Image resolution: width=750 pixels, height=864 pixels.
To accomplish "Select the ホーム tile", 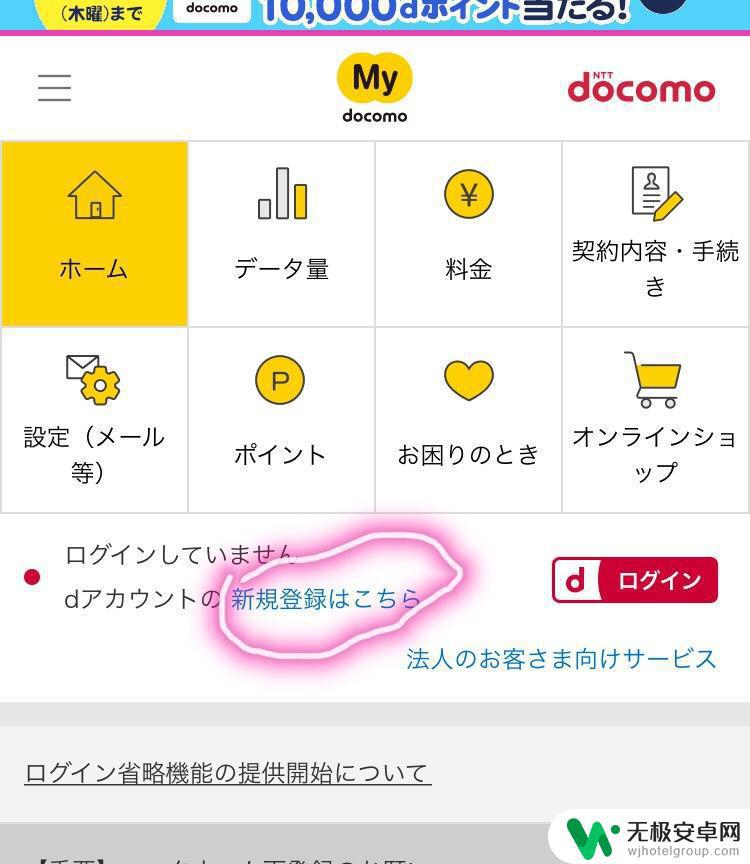I will click(x=94, y=234).
